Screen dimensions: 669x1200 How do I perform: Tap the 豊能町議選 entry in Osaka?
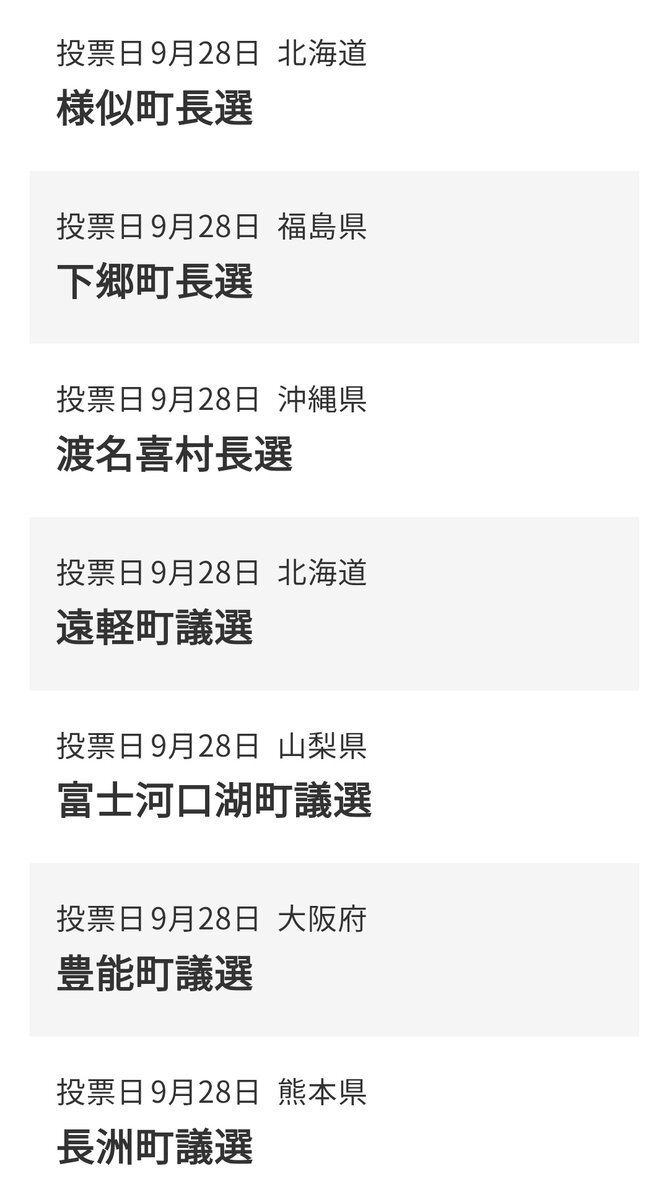(155, 974)
